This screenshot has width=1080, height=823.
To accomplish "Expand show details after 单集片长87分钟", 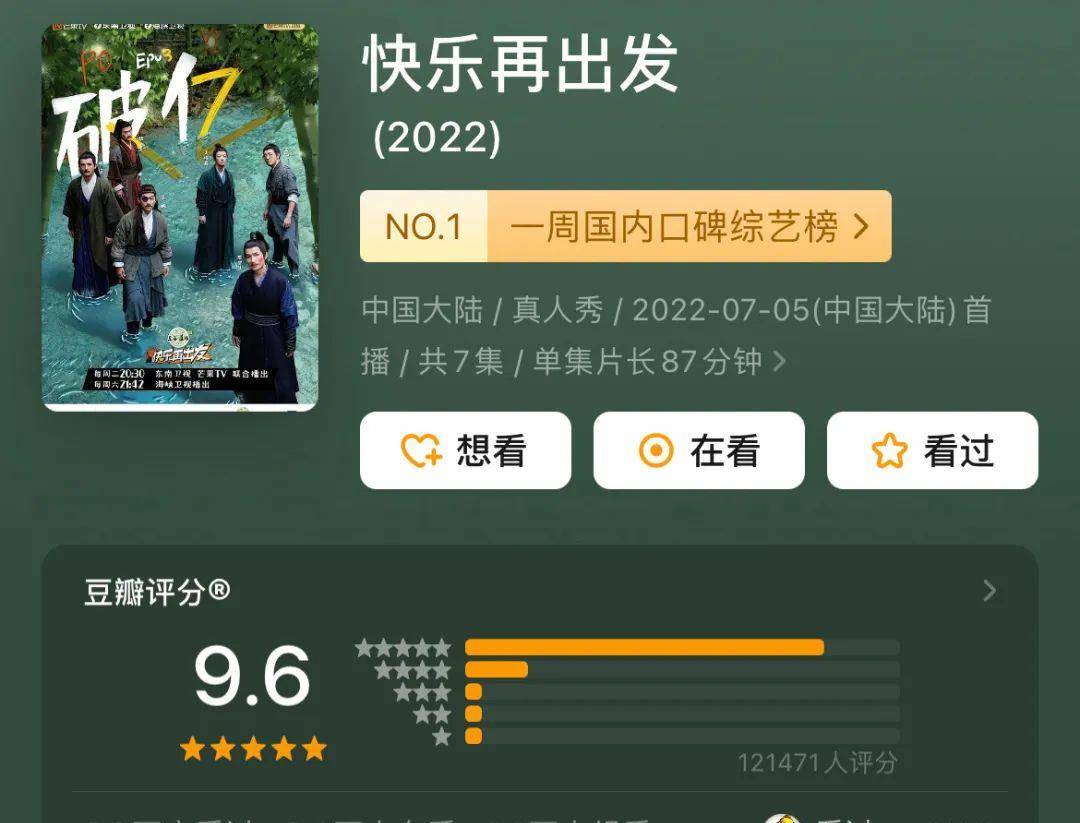I will pyautogui.click(x=780, y=361).
